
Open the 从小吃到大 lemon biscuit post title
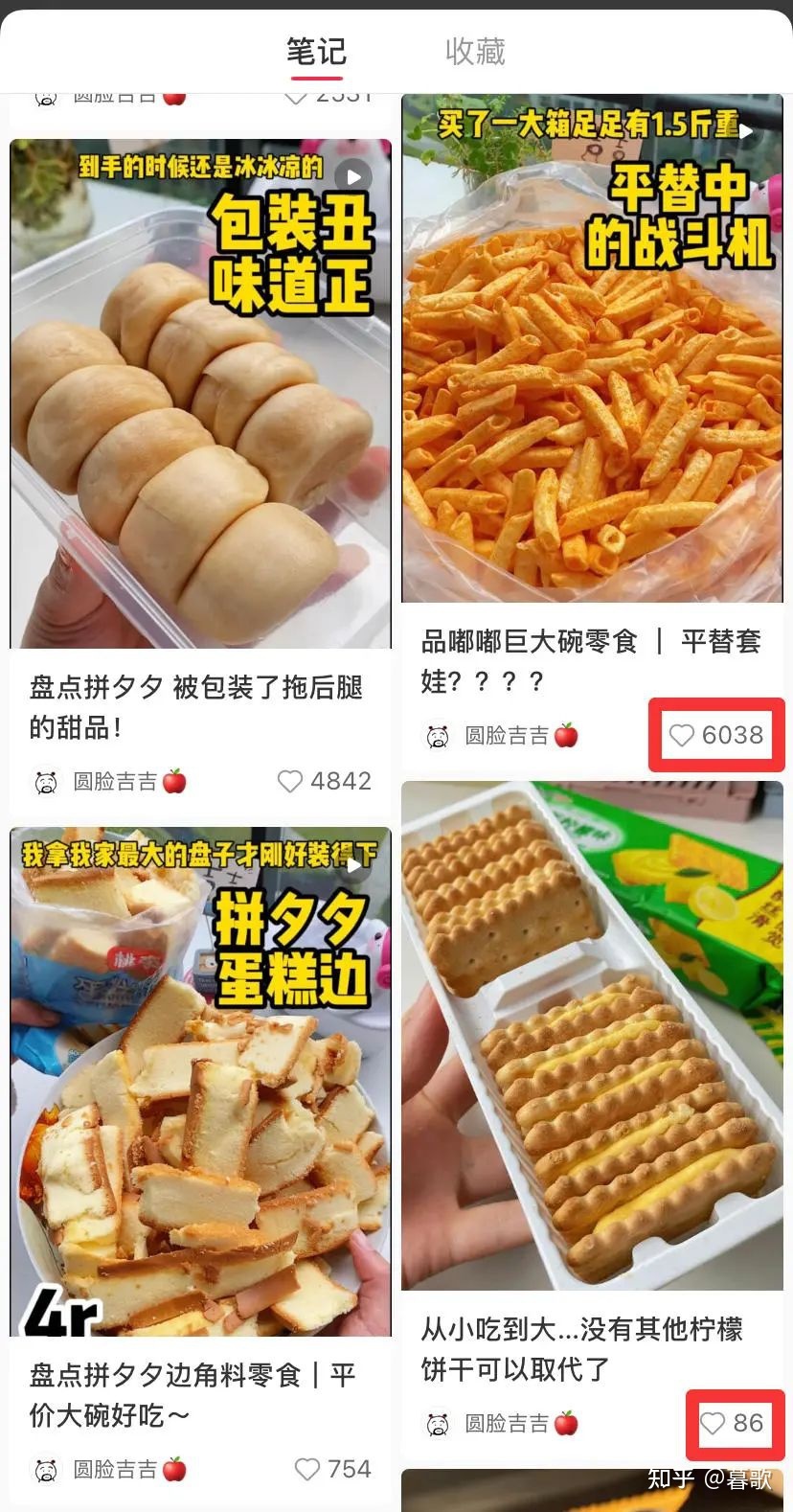(x=593, y=1351)
